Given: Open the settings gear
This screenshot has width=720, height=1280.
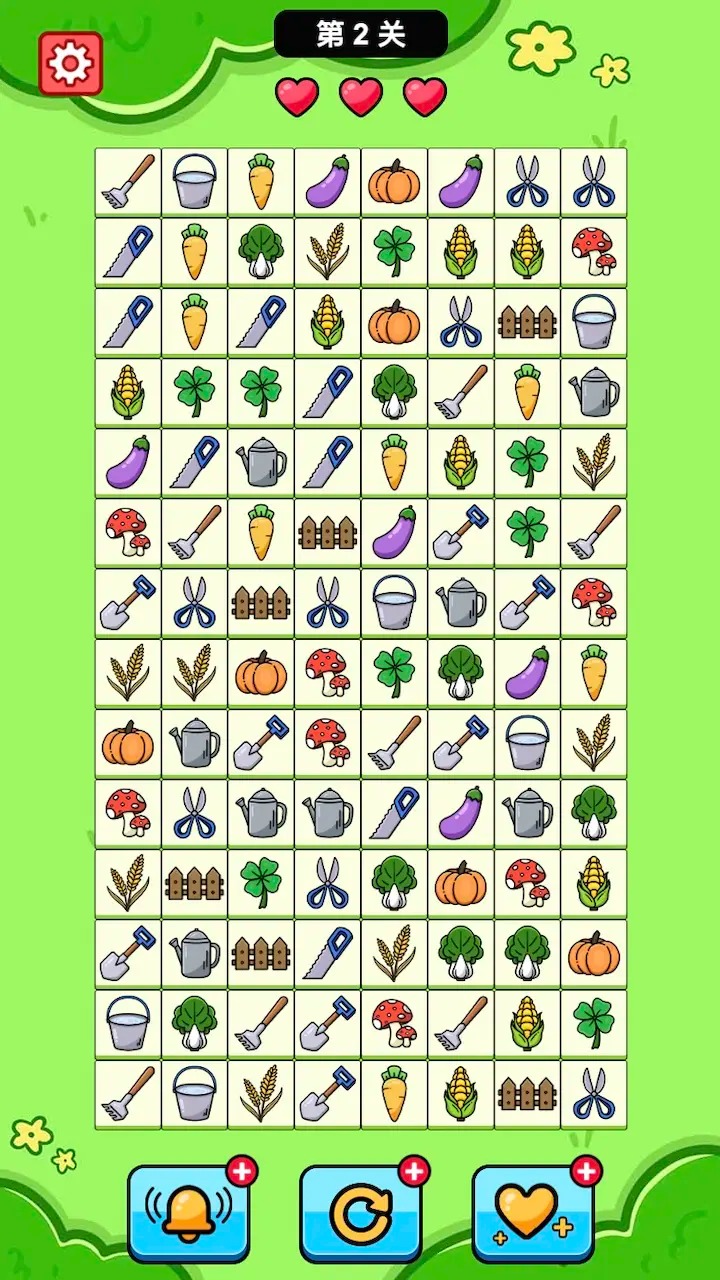Looking at the screenshot, I should pos(70,63).
